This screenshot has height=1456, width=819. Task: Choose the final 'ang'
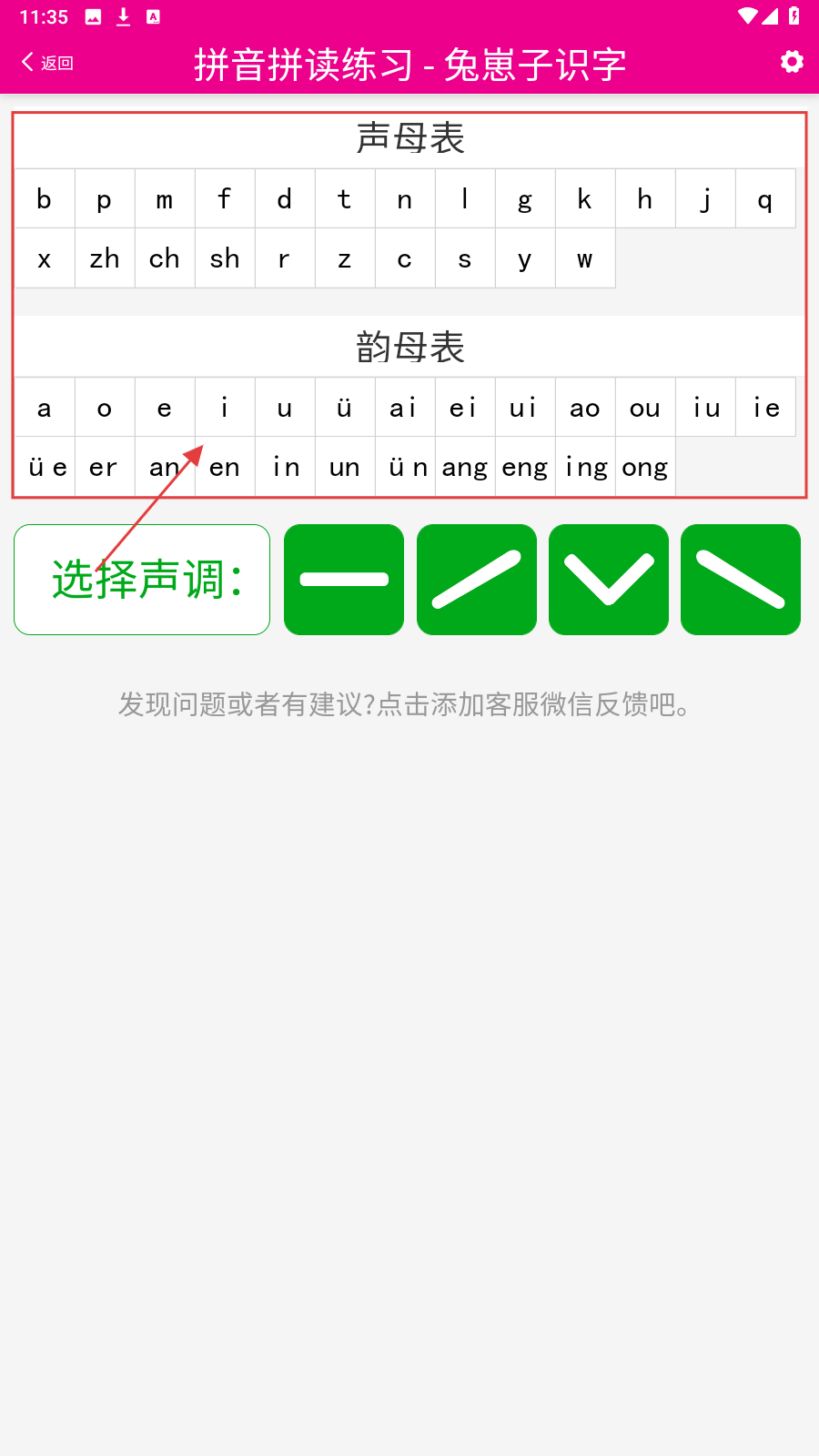(465, 468)
